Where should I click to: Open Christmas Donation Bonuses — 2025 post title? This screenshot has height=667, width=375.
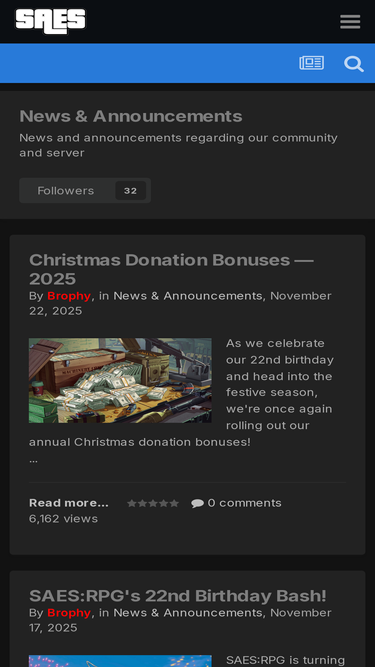click(171, 269)
